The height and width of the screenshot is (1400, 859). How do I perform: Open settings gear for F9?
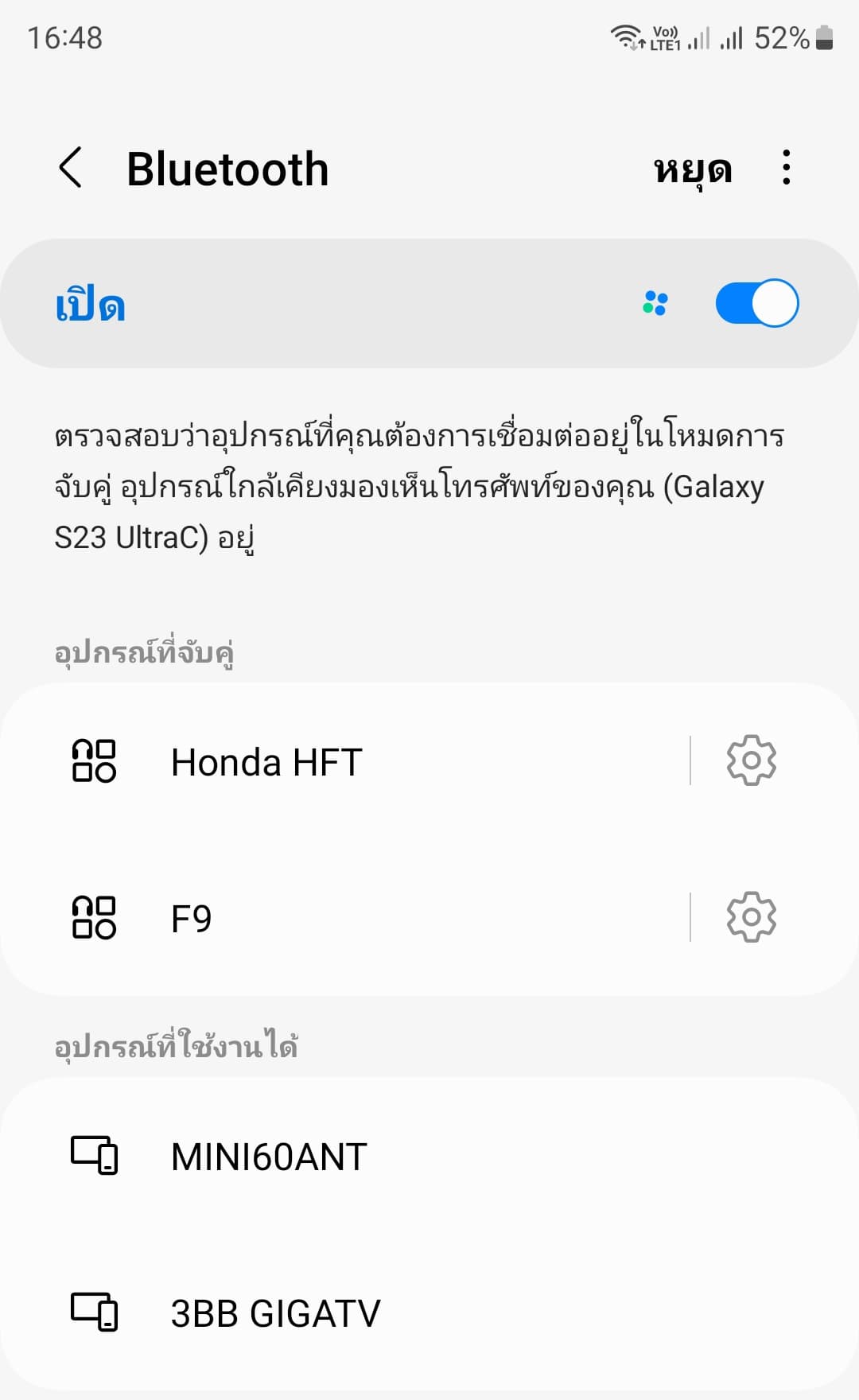(x=751, y=917)
